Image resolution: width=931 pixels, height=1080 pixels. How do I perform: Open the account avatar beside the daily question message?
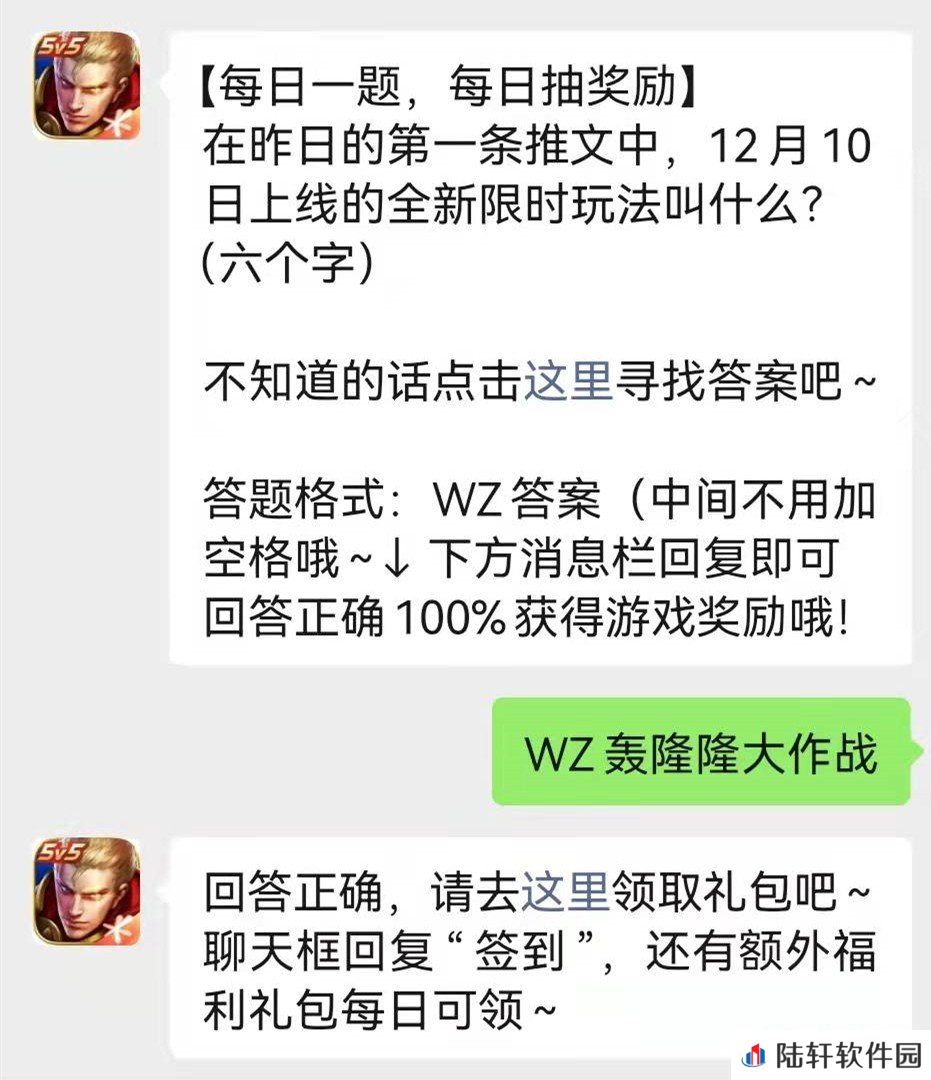tap(86, 86)
